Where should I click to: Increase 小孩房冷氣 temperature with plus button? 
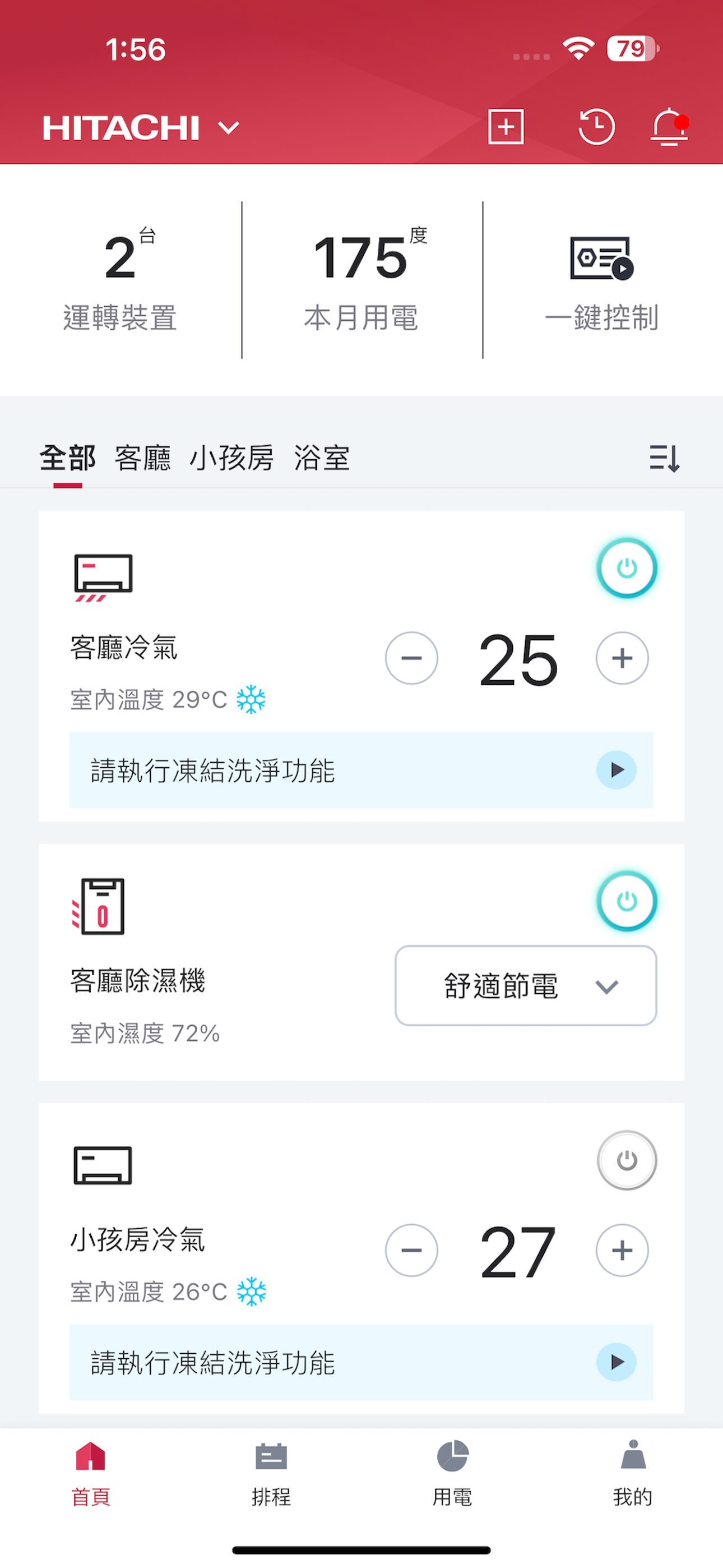coord(622,1250)
